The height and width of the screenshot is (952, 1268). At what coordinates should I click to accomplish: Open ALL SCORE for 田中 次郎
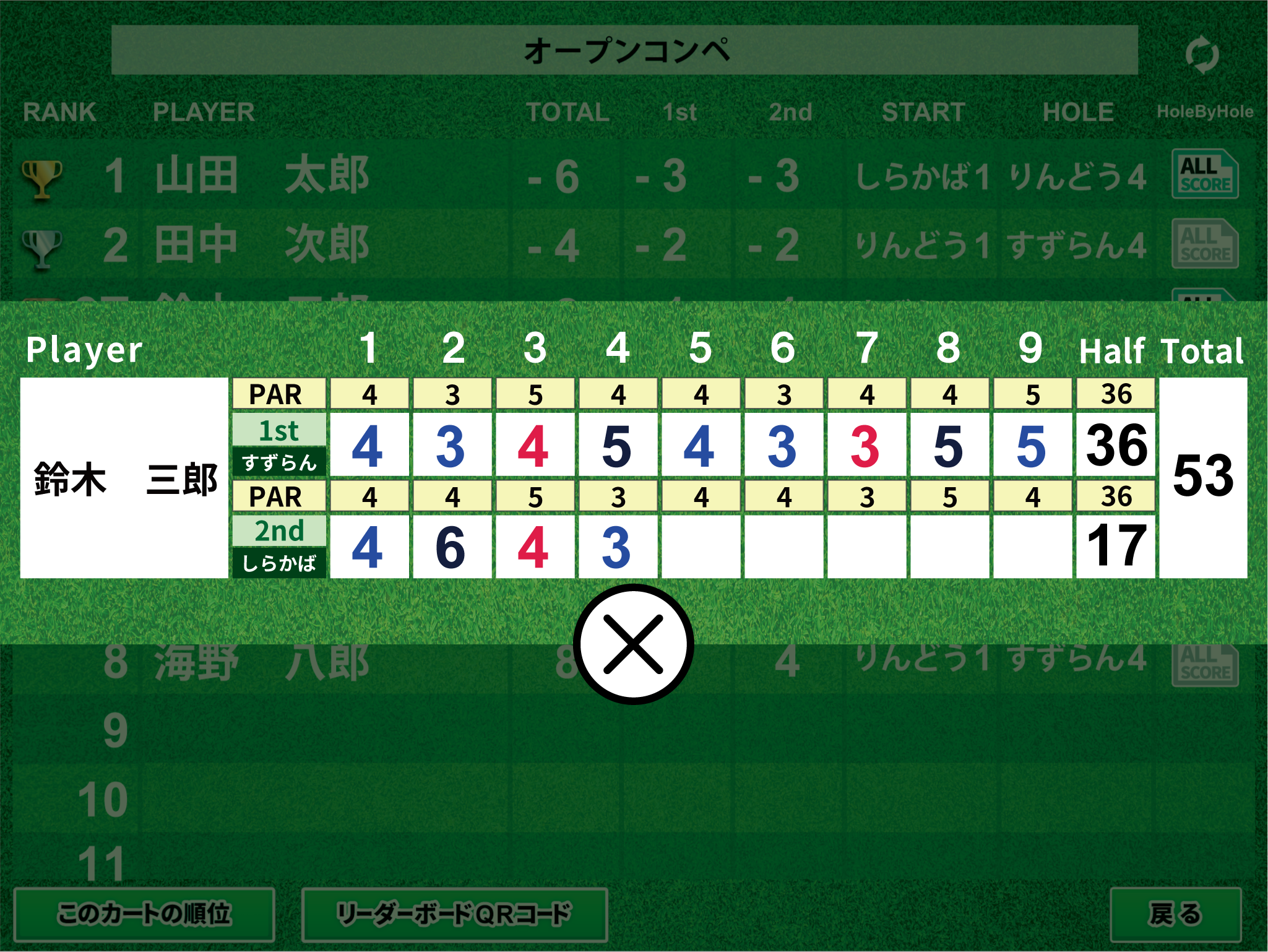click(x=1204, y=244)
